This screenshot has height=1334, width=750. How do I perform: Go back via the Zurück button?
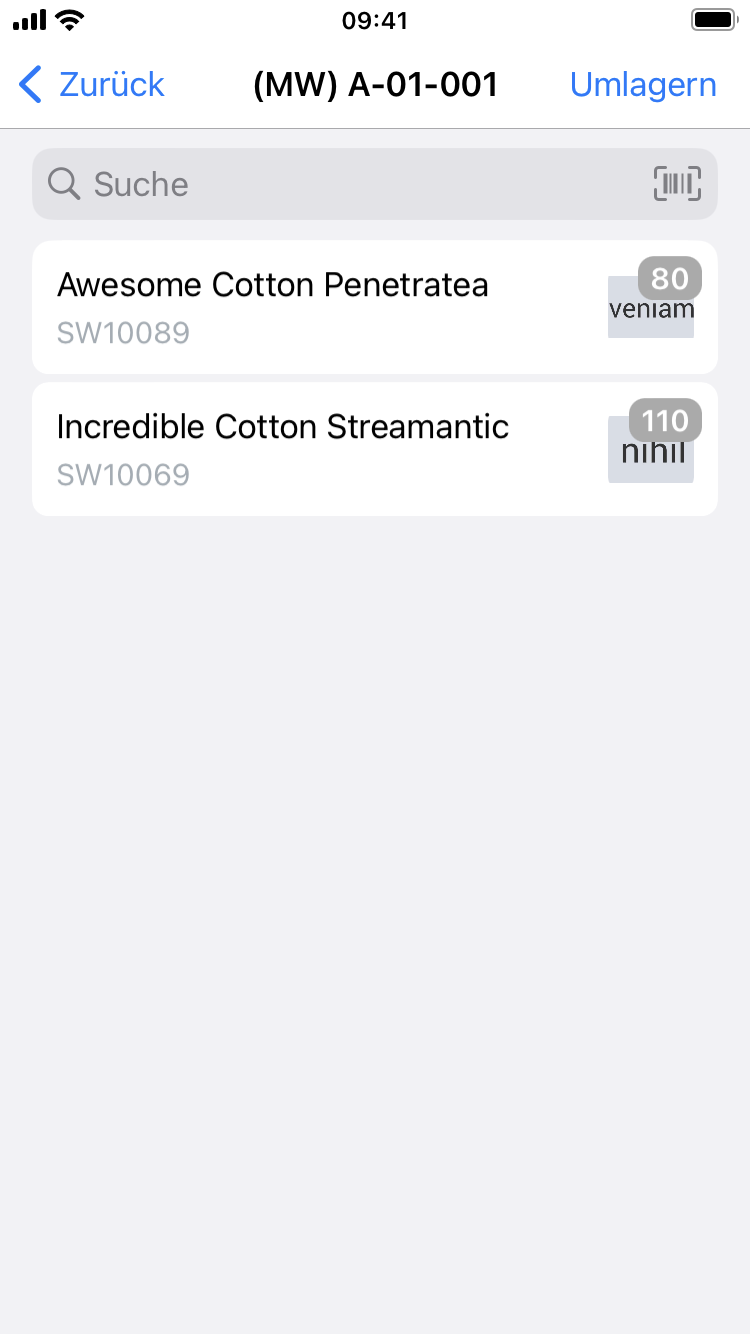coord(92,85)
